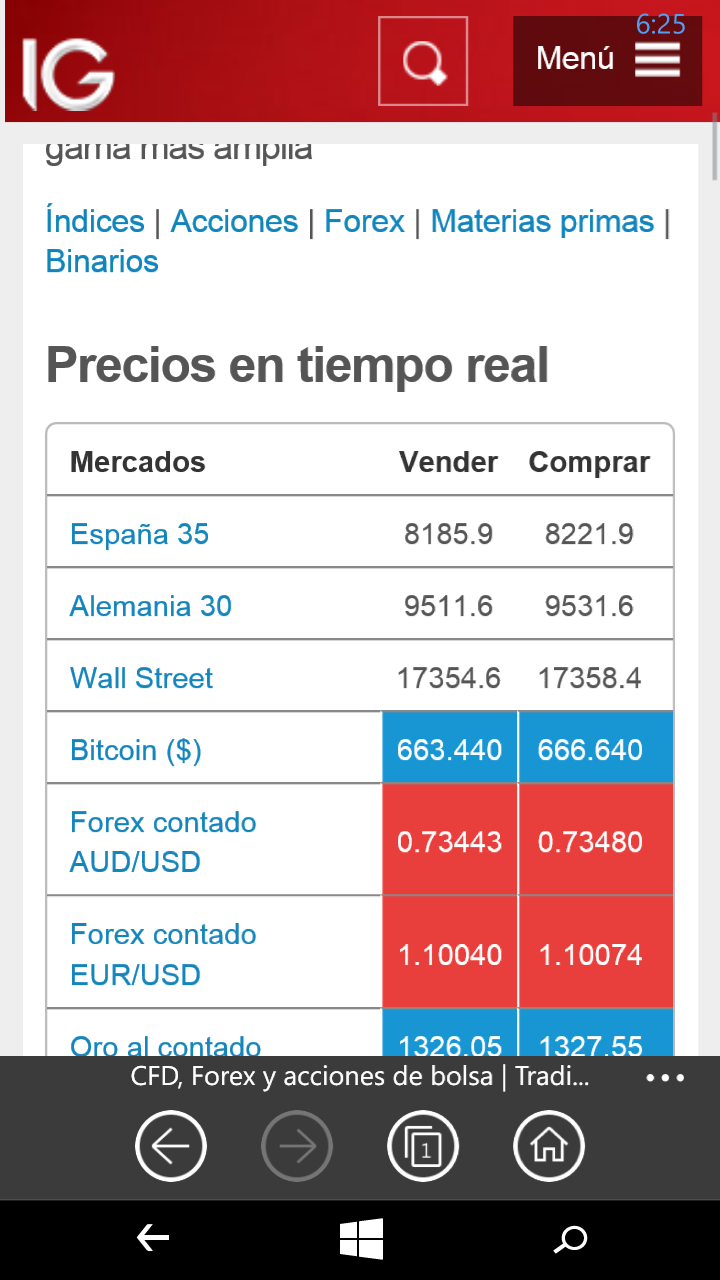Open the browser tabs button

coord(423,1146)
